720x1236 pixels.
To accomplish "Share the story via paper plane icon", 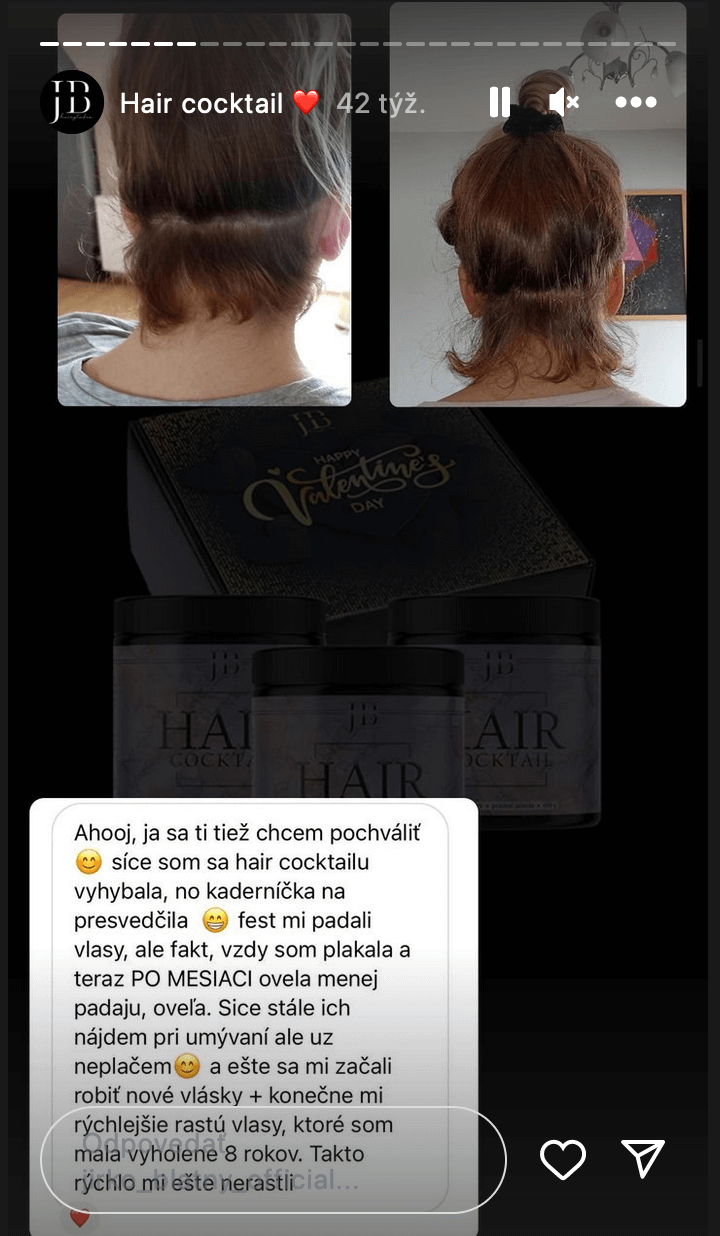I will (643, 1159).
